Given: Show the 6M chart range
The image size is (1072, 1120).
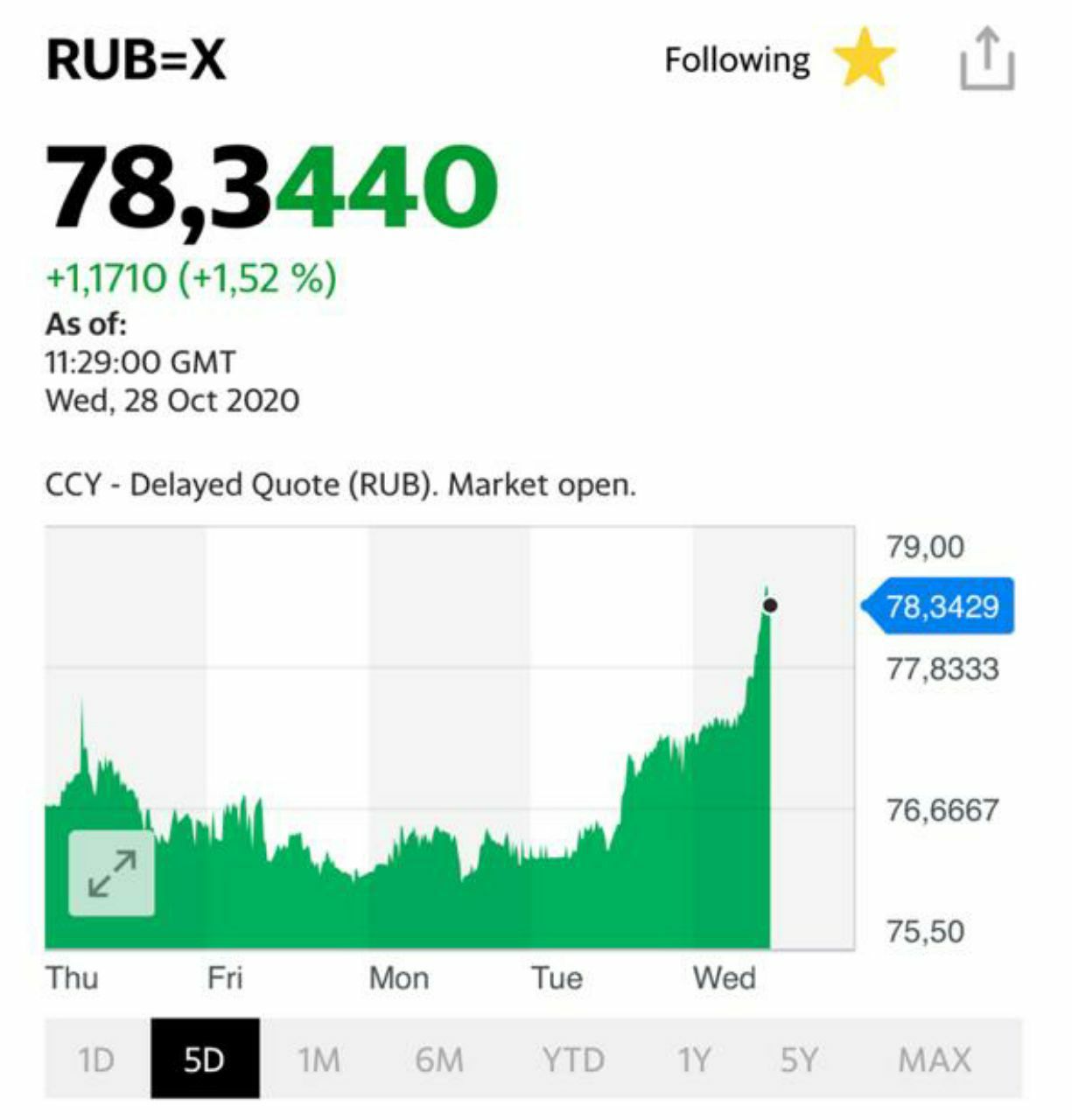Looking at the screenshot, I should pyautogui.click(x=439, y=1060).
